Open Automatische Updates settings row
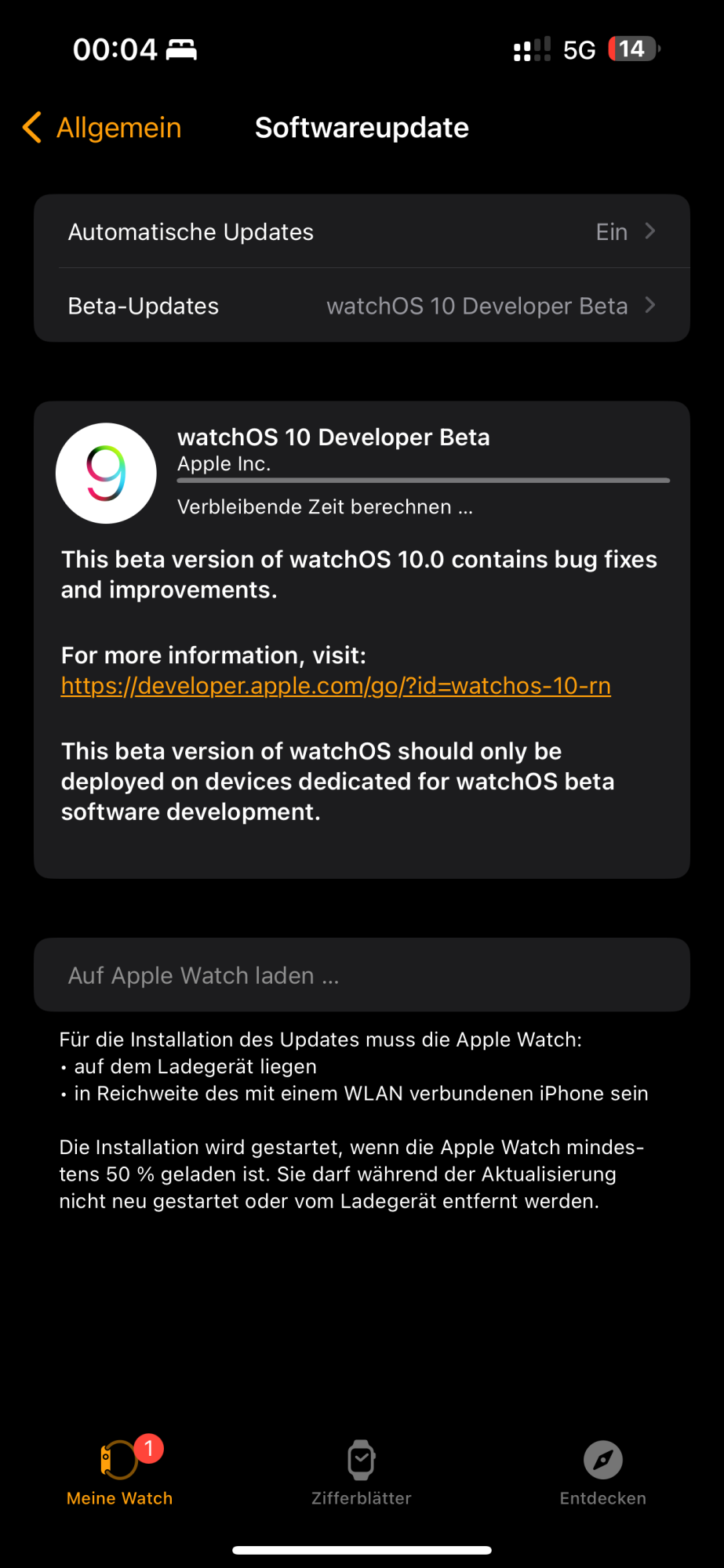This screenshot has height=1568, width=724. tap(361, 232)
